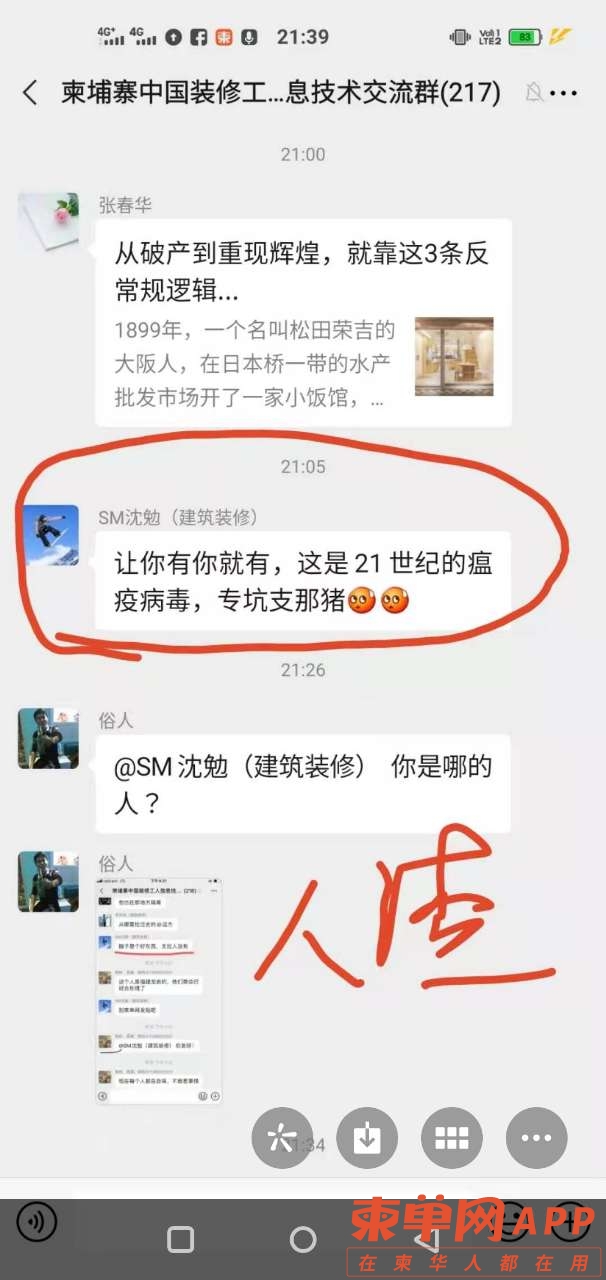This screenshot has width=606, height=1280.
Task: Open the screenshot image sent by 俗人
Action: pyautogui.click(x=159, y=991)
